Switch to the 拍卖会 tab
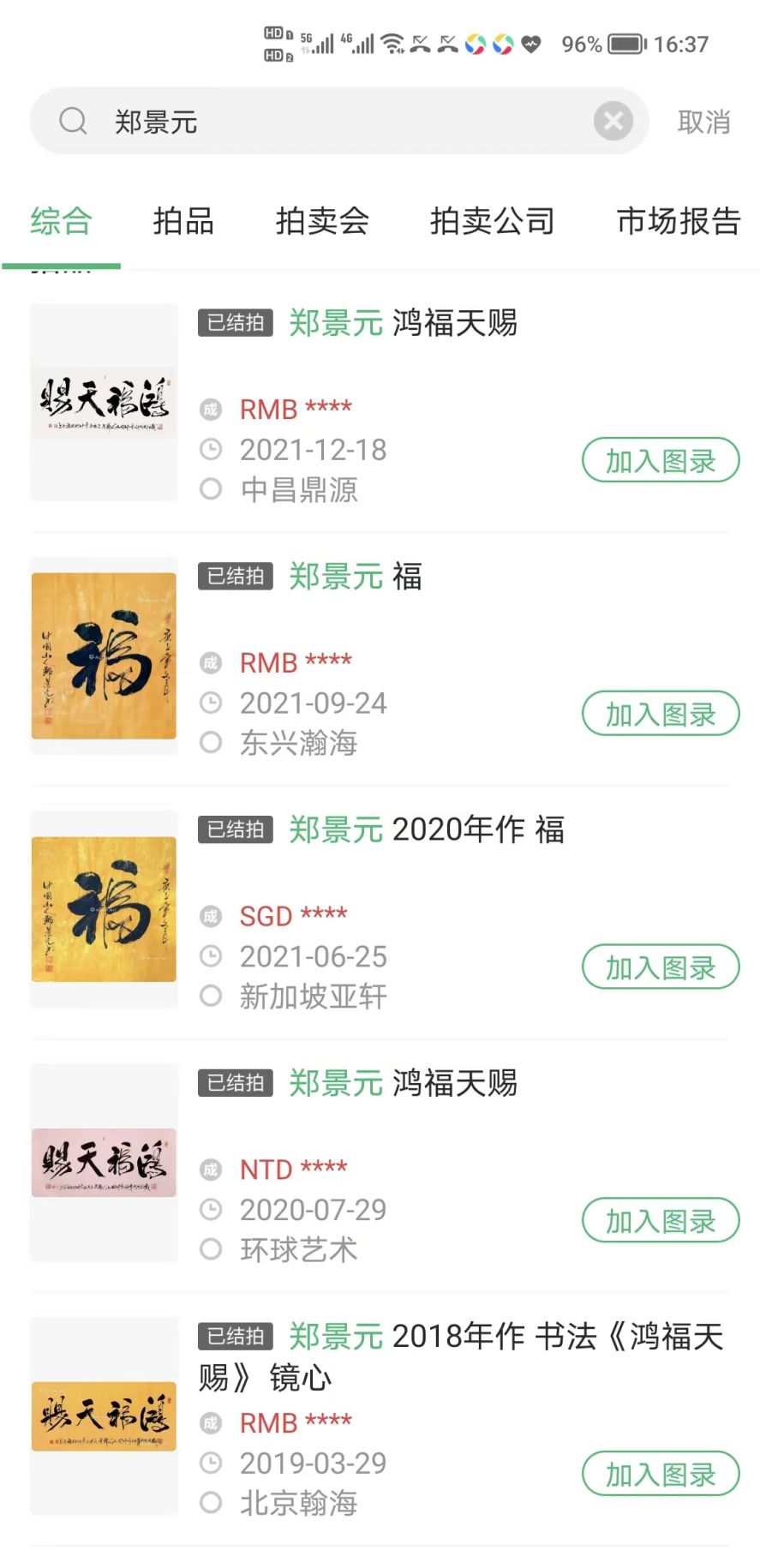This screenshot has height=1568, width=760. [x=322, y=222]
